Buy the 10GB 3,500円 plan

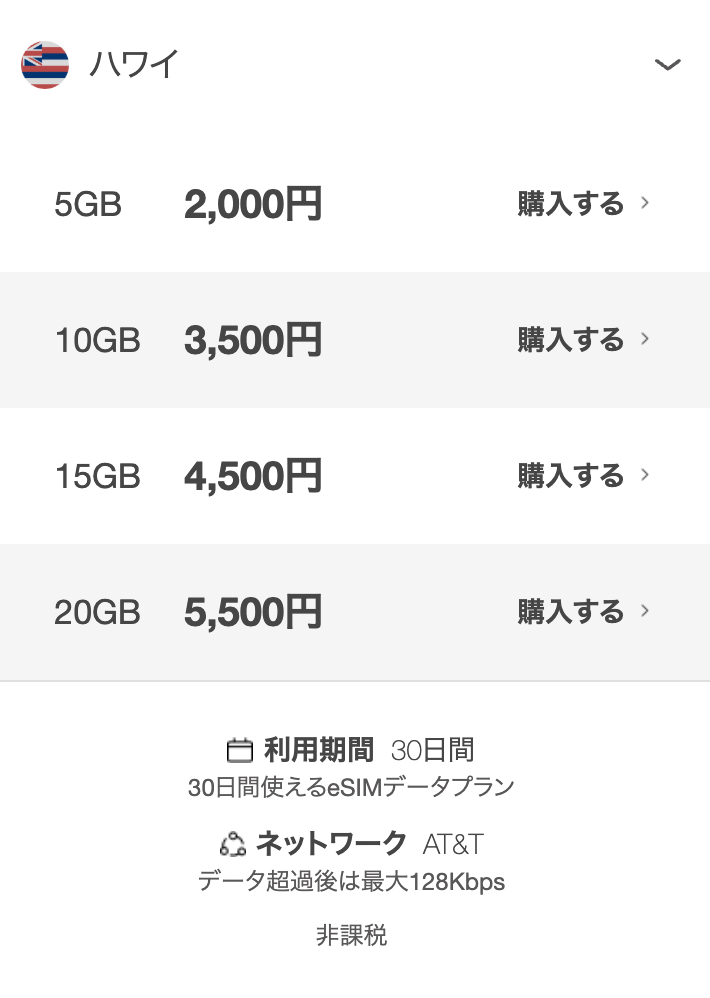(x=582, y=340)
